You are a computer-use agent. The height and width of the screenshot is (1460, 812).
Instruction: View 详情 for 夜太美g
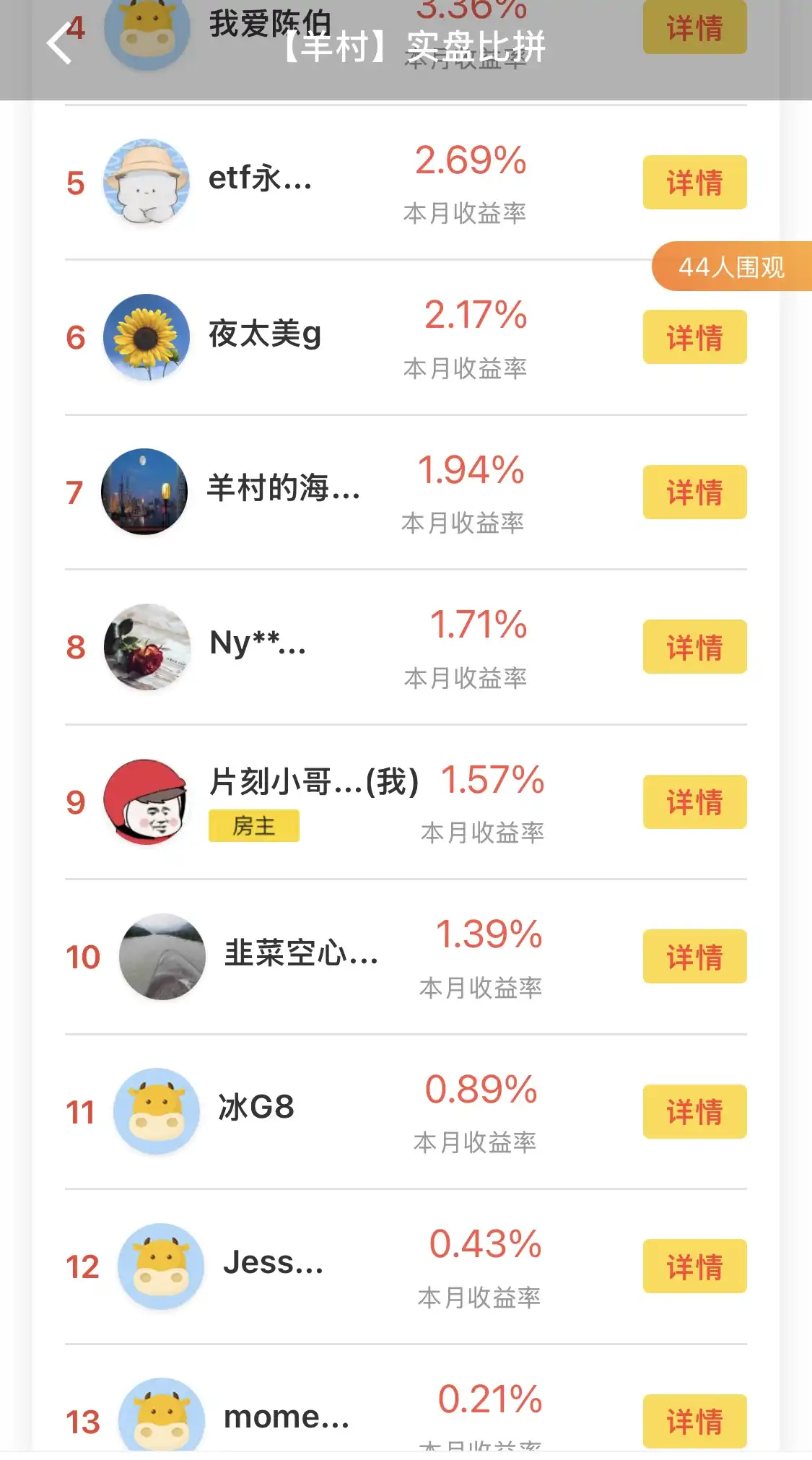[694, 337]
